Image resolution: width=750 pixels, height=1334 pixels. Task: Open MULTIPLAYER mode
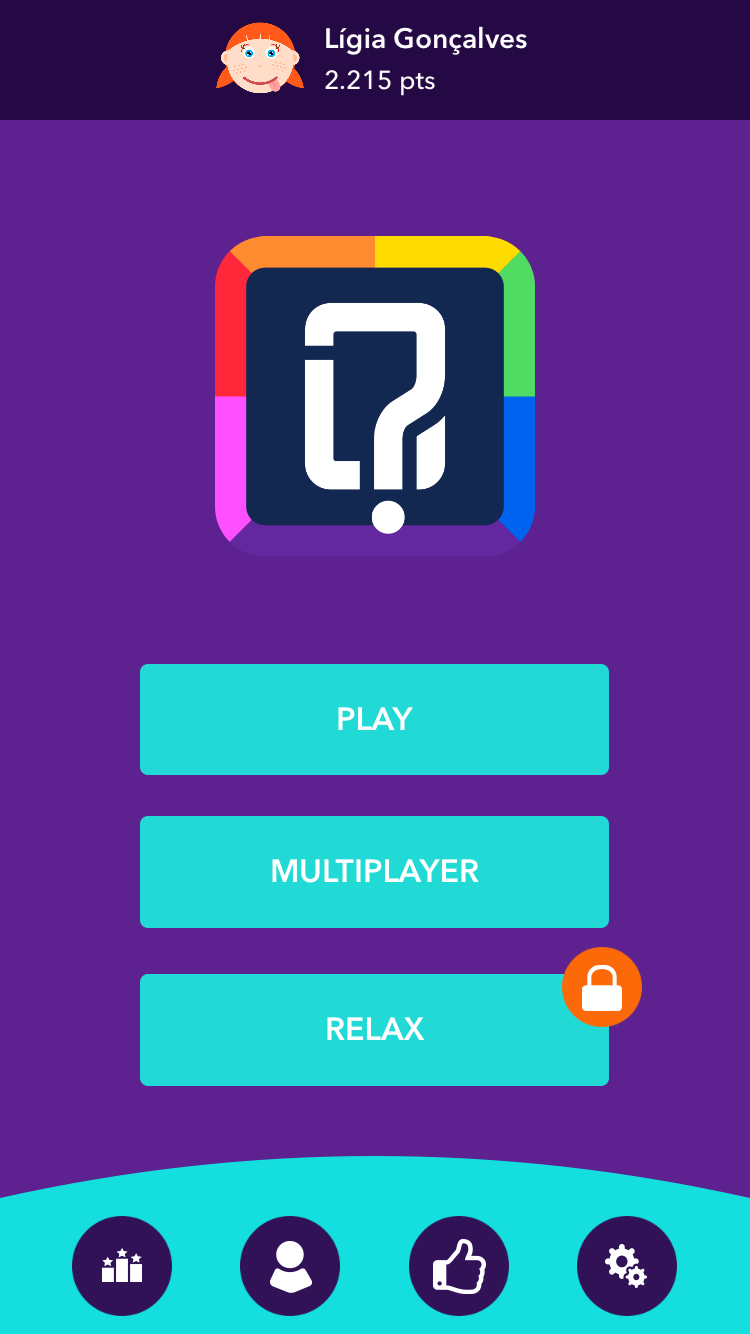pos(374,871)
